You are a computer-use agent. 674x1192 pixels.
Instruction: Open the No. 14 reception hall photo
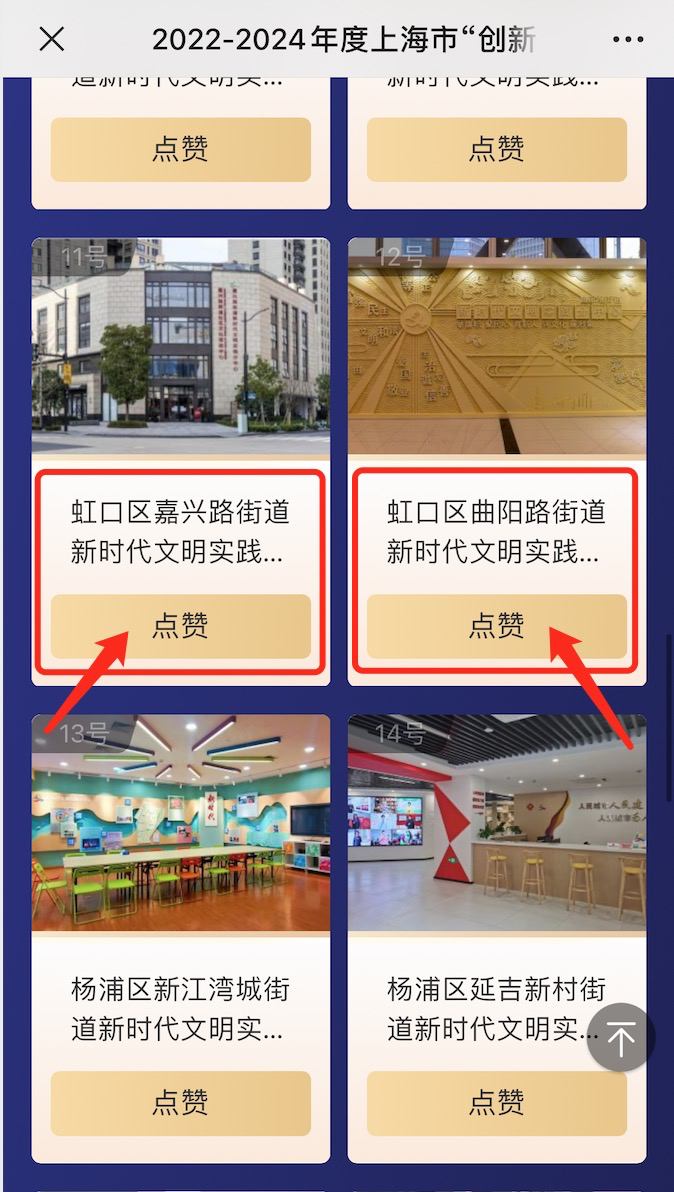(x=497, y=822)
